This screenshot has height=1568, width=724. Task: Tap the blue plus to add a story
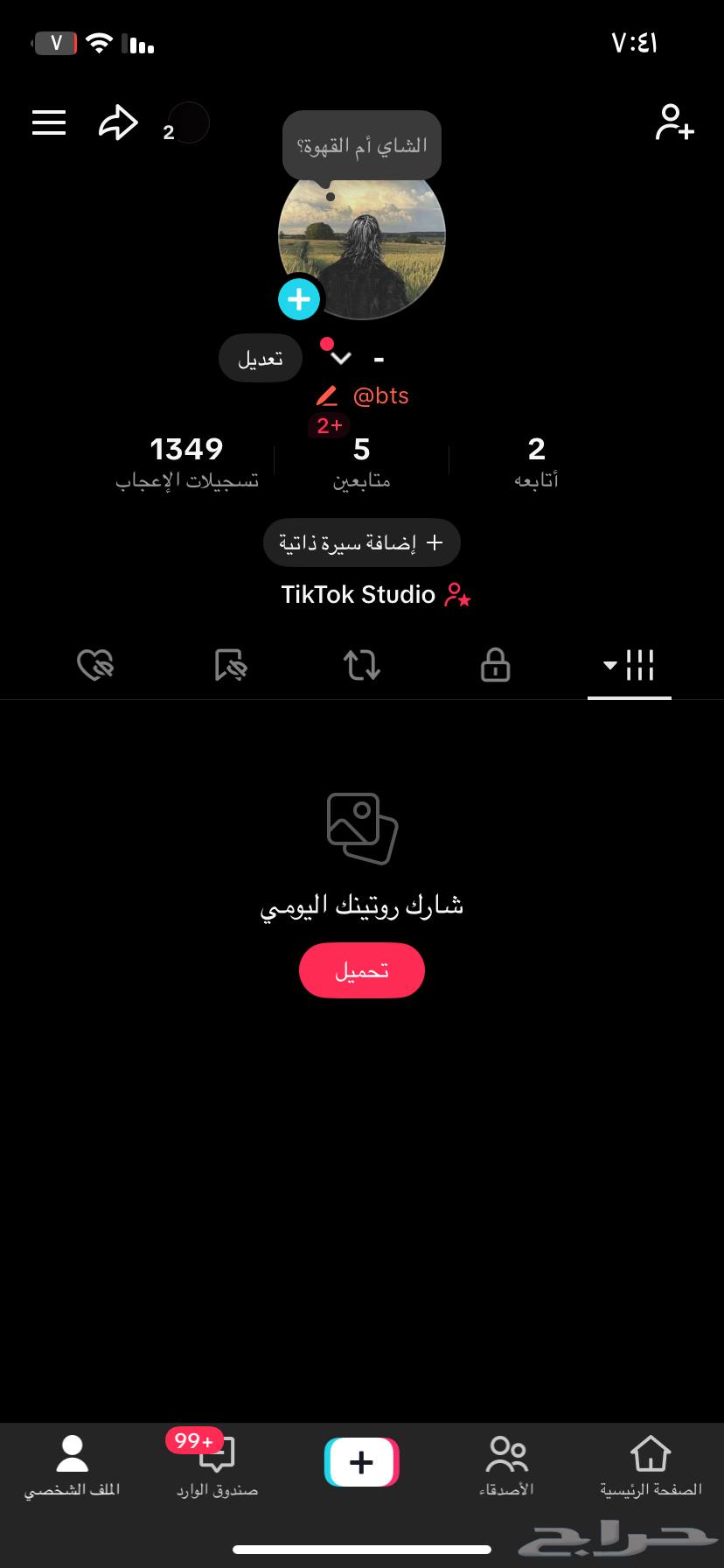coord(298,298)
